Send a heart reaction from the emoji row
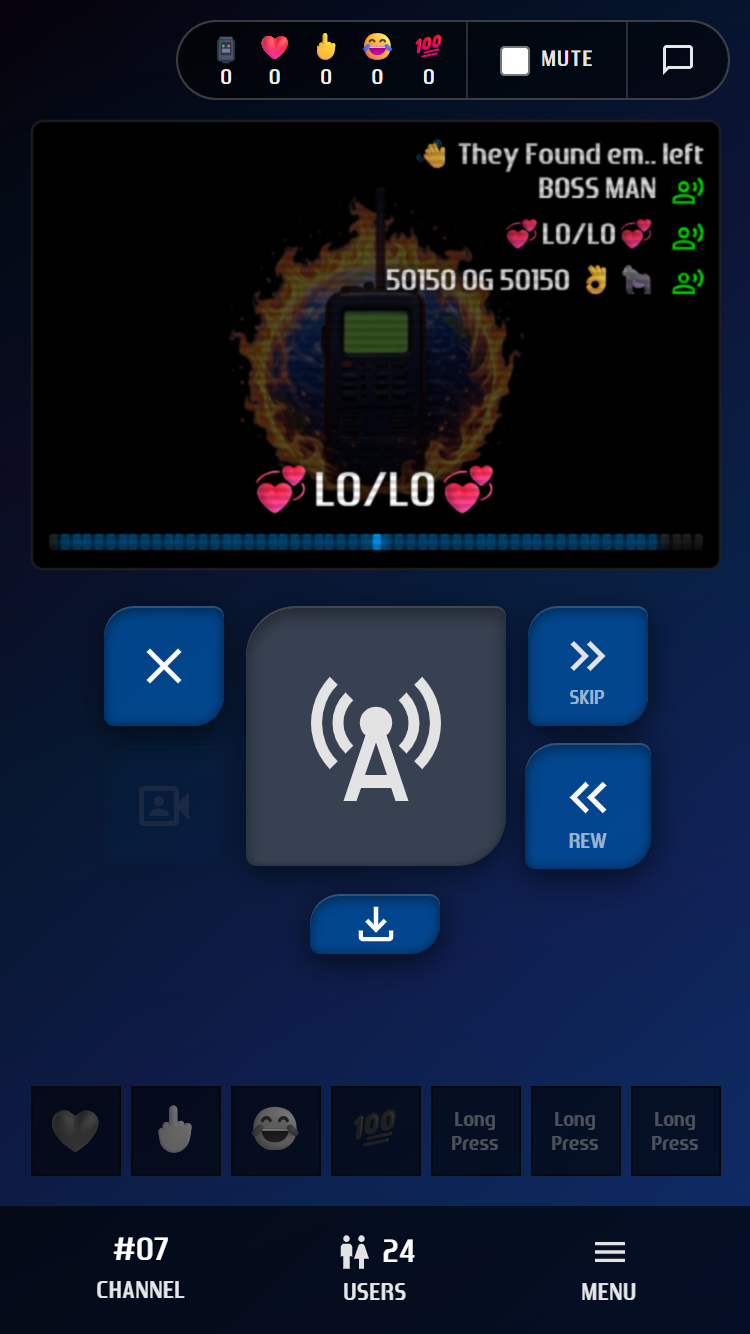The image size is (750, 1334). 76,1130
